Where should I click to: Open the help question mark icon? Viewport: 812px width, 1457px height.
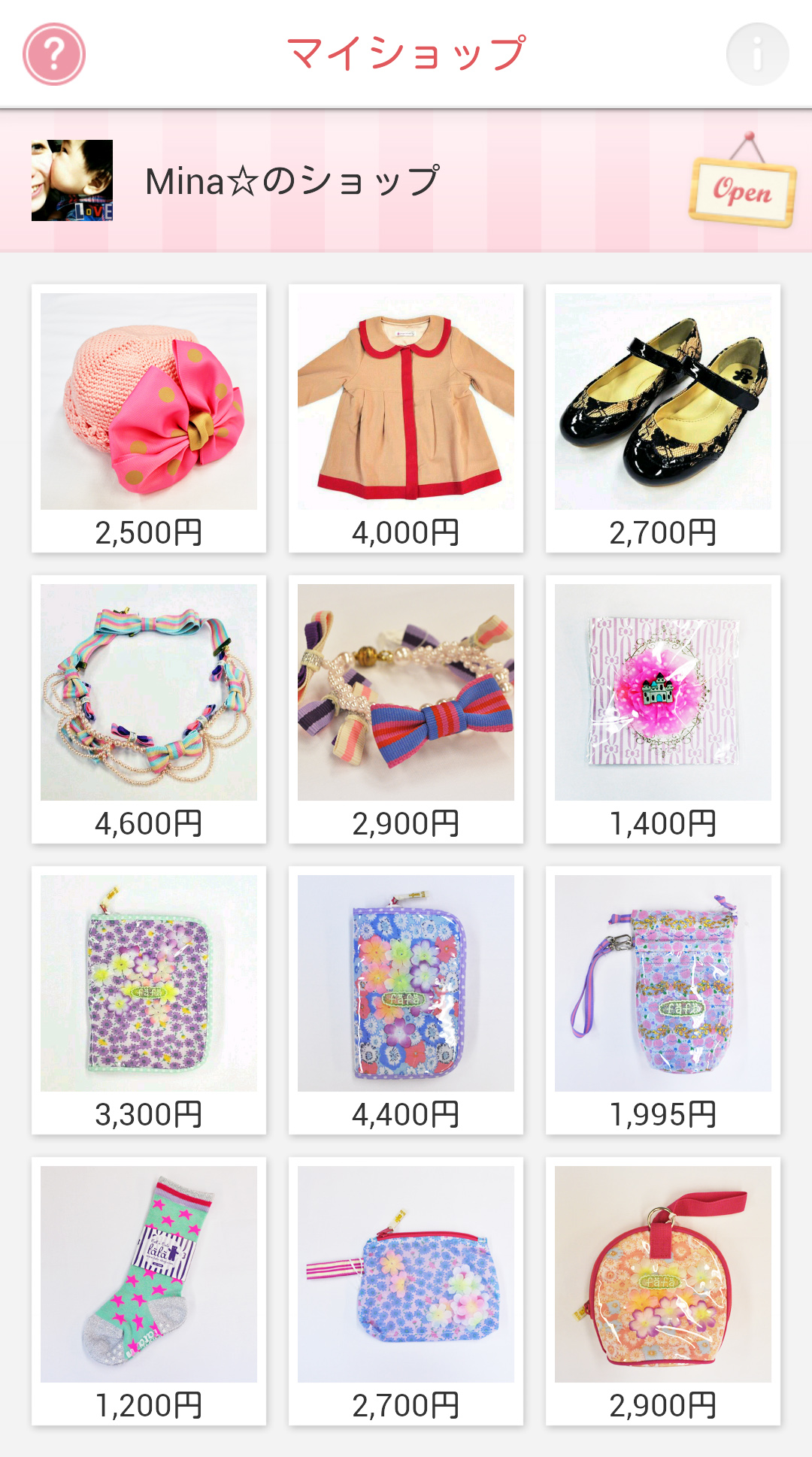pos(54,54)
